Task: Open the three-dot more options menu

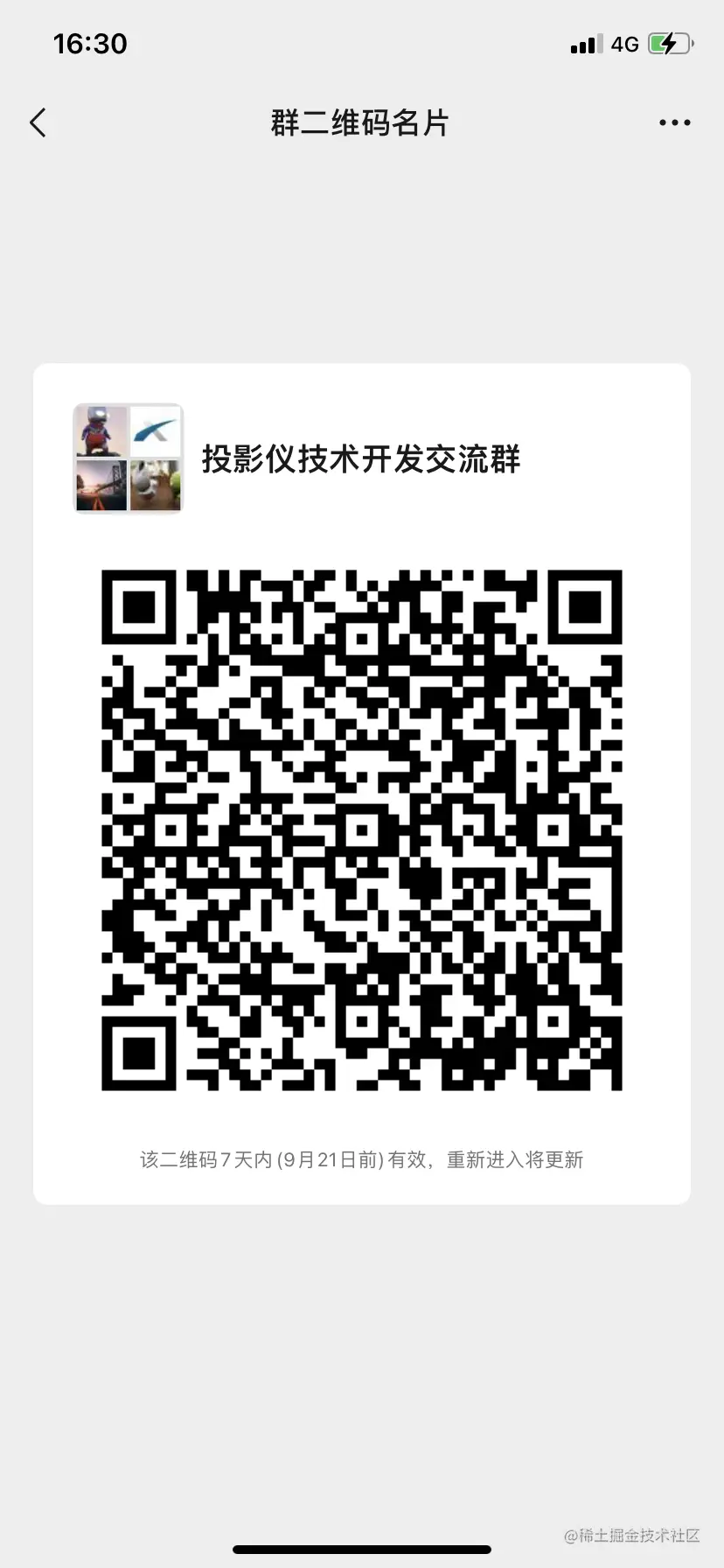Action: click(673, 122)
